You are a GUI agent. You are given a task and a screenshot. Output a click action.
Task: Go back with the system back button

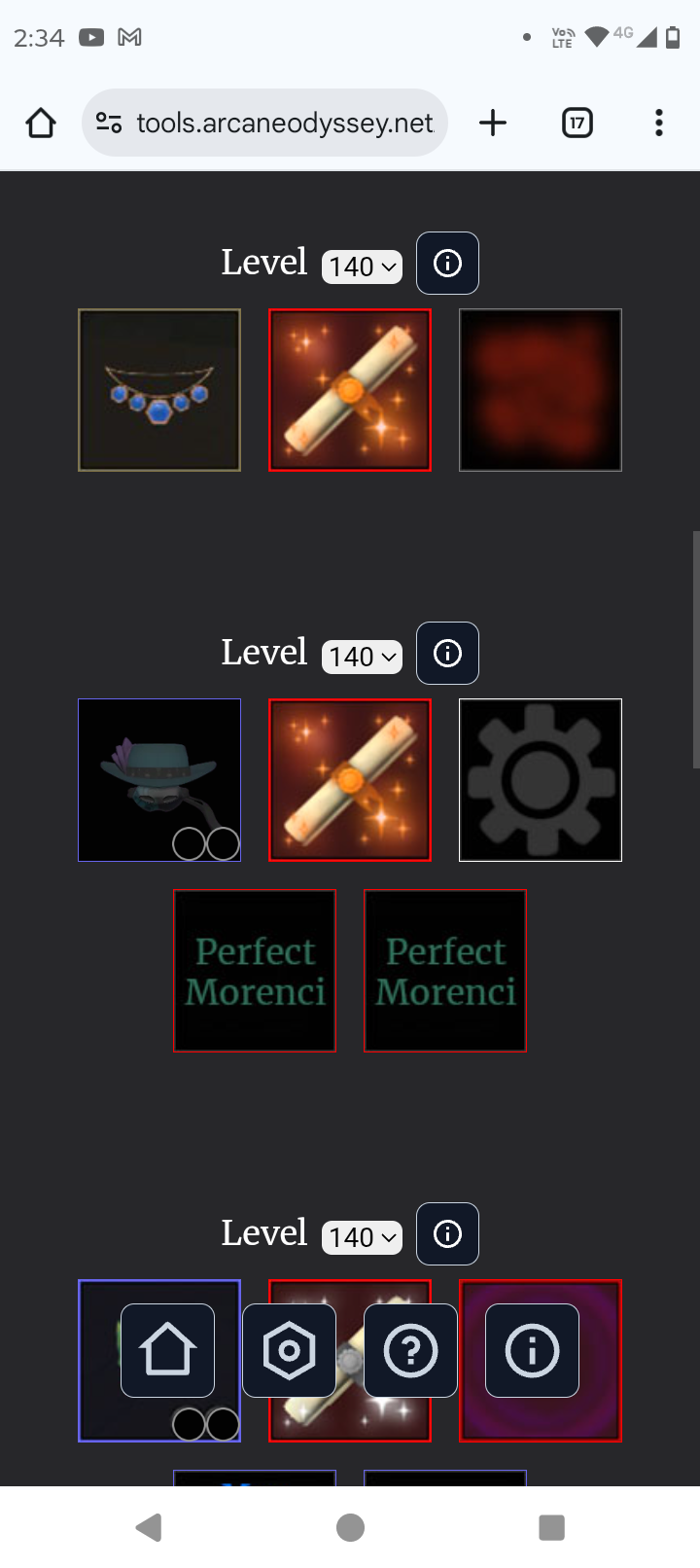pos(149,1527)
